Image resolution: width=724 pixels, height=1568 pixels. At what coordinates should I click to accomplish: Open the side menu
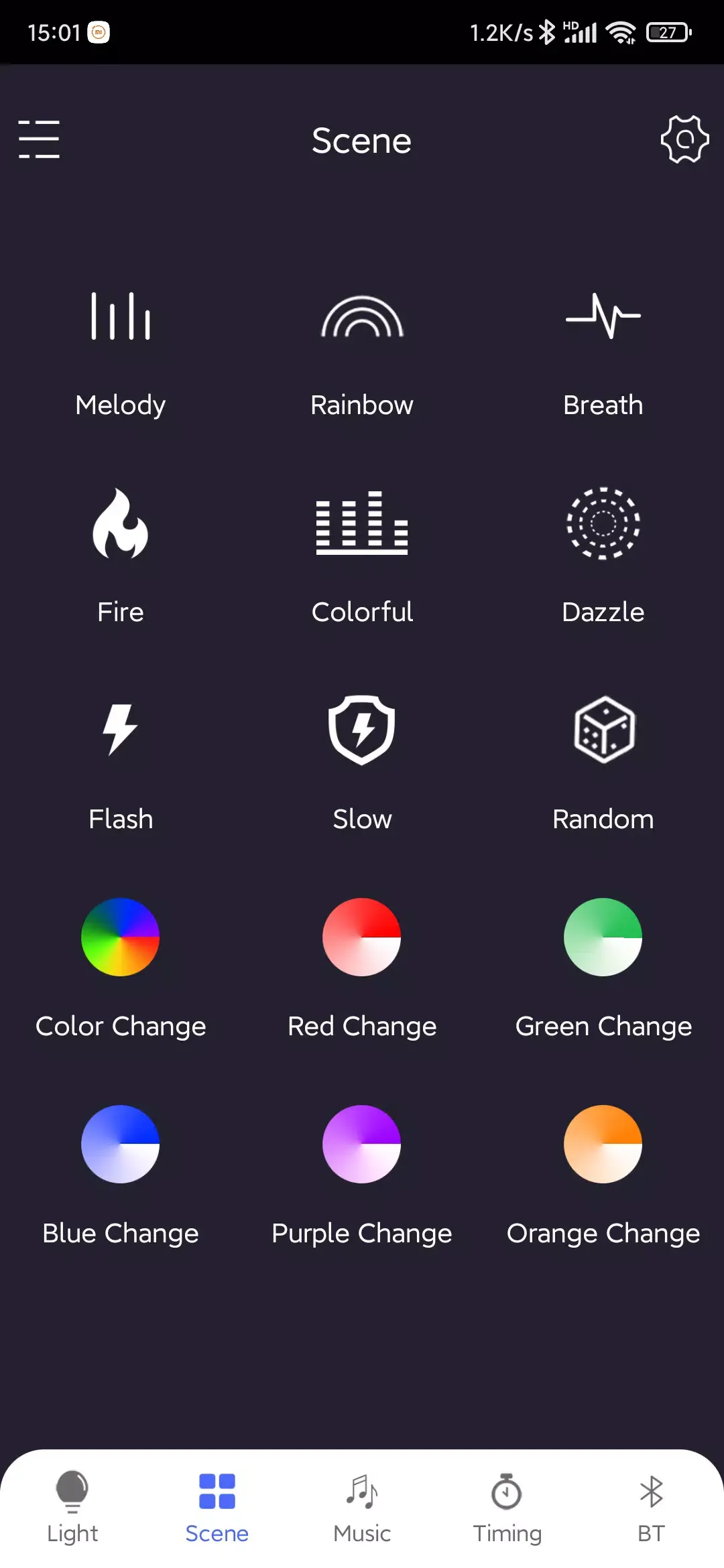coord(39,139)
